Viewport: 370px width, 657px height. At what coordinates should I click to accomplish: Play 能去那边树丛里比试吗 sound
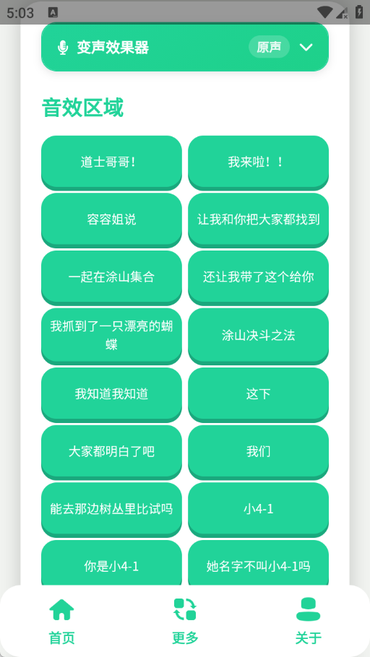[x=111, y=510]
